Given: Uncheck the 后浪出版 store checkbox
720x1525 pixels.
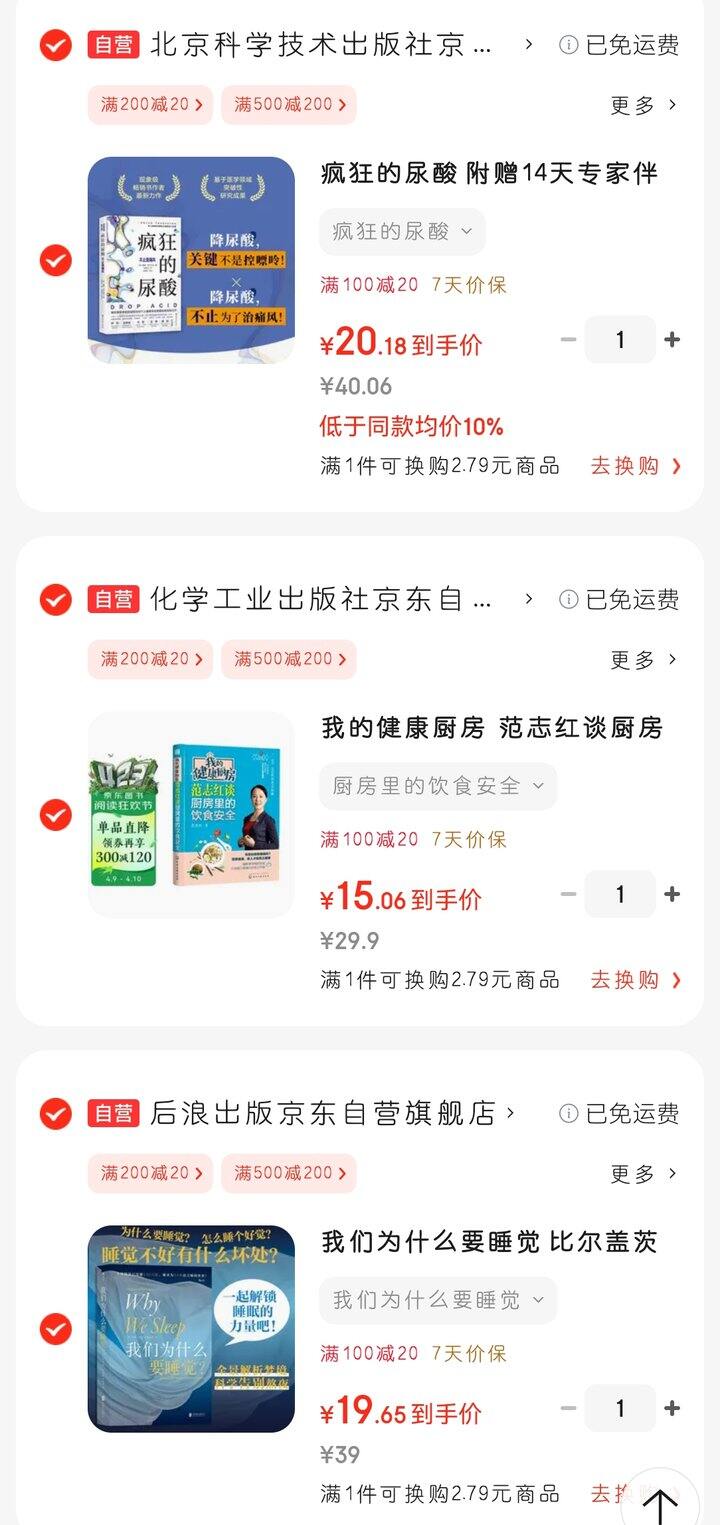Looking at the screenshot, I should (55, 1113).
